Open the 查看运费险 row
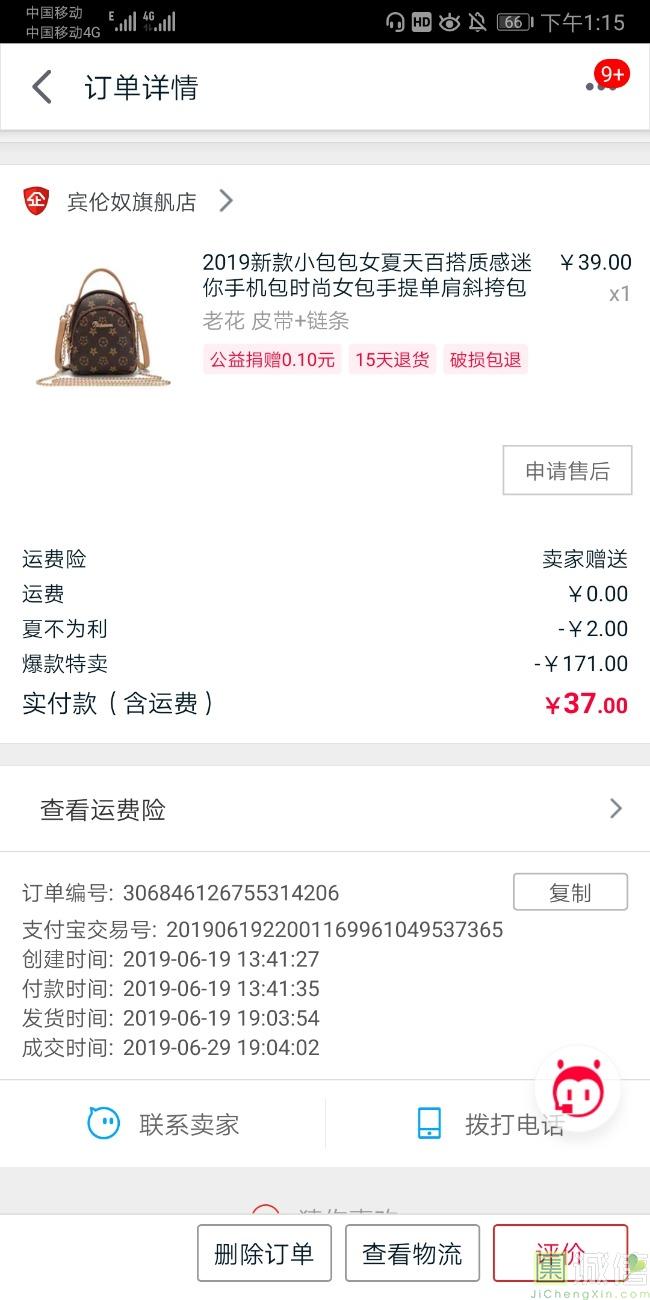The height and width of the screenshot is (1300, 650). (325, 809)
